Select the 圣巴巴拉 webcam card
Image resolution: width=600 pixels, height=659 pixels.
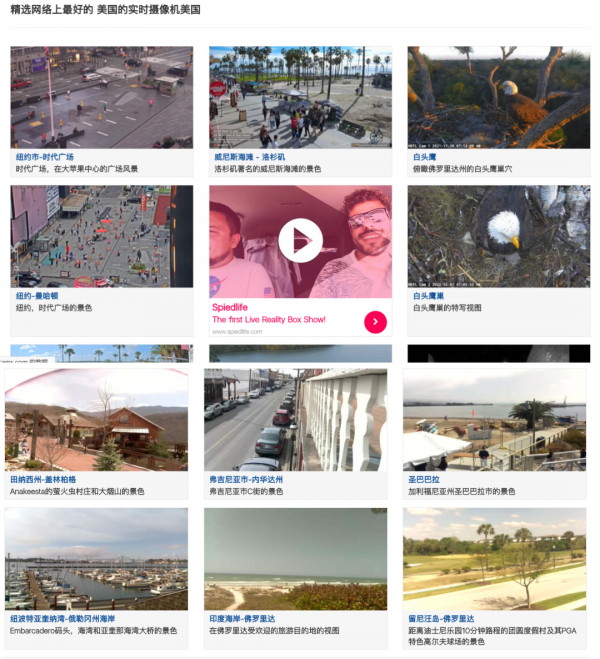point(494,420)
